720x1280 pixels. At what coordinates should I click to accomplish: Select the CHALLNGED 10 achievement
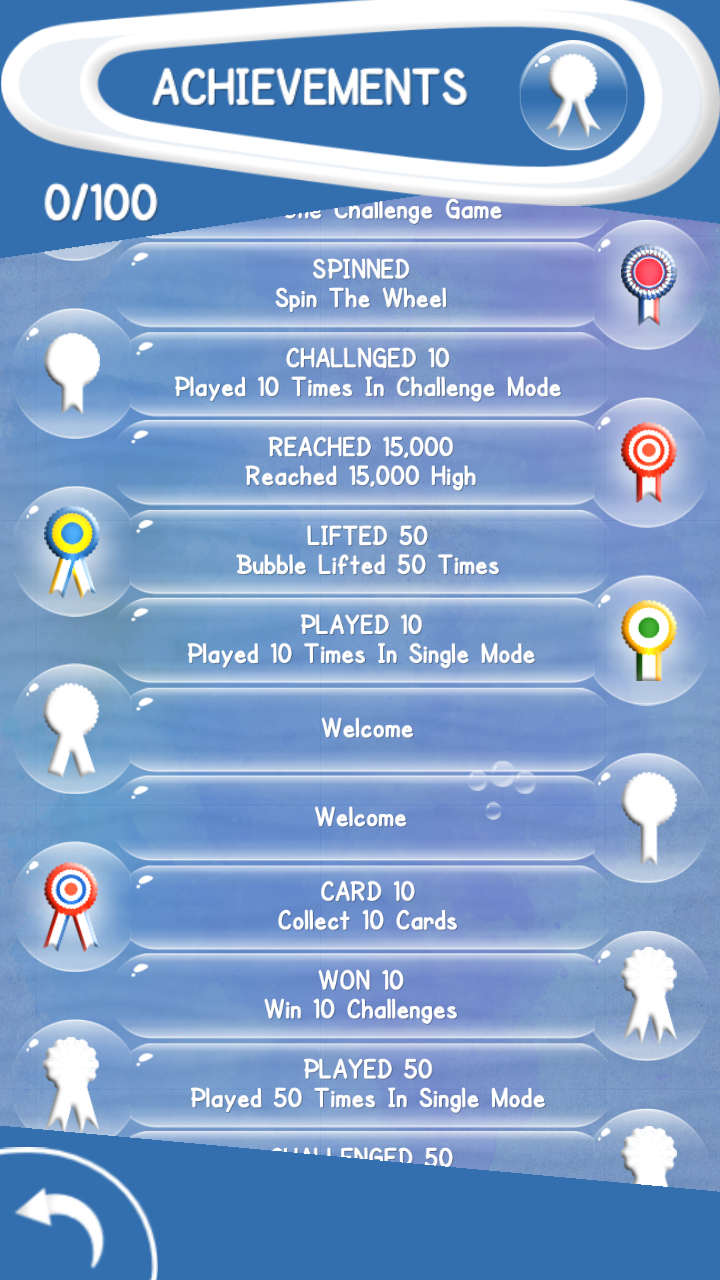click(367, 373)
